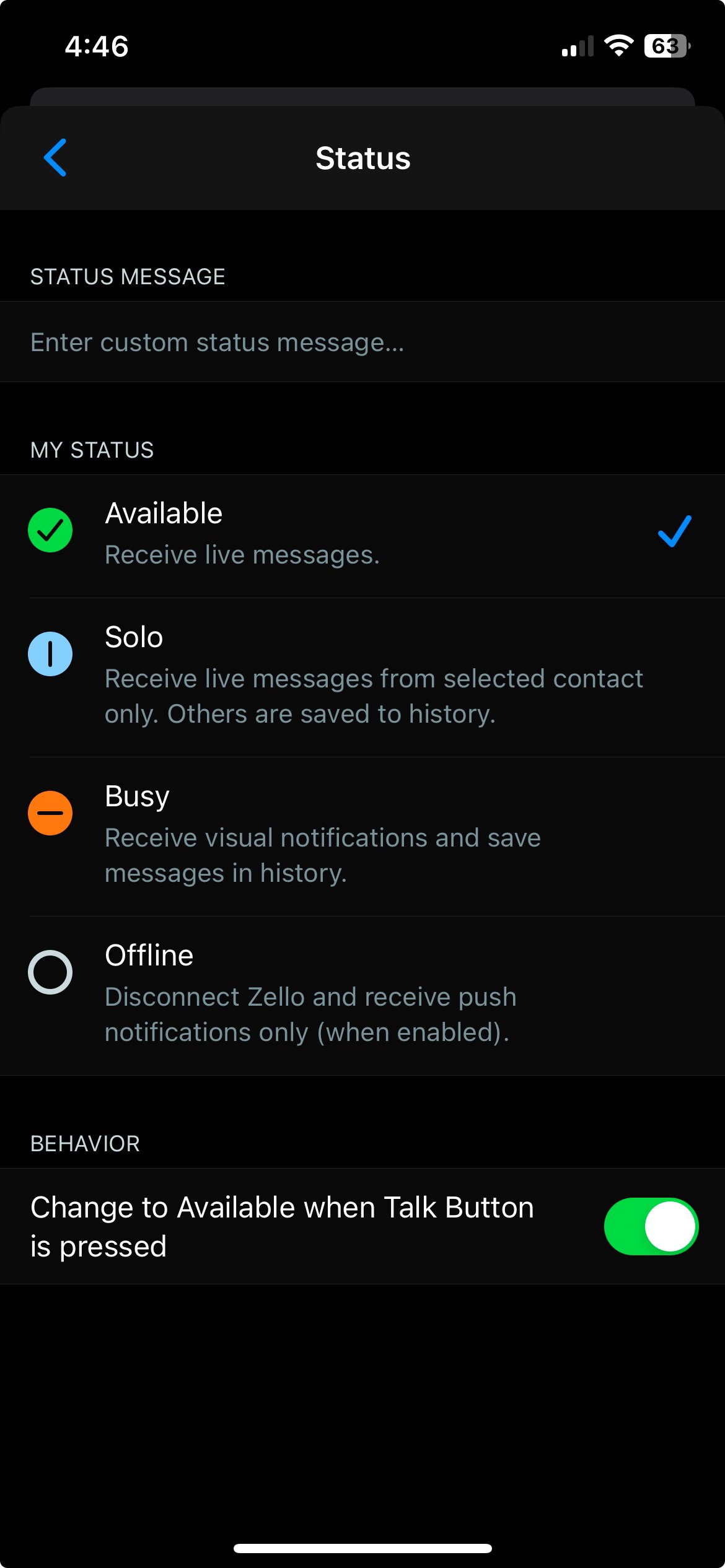
Task: Go back from the Status screen
Action: (x=55, y=158)
